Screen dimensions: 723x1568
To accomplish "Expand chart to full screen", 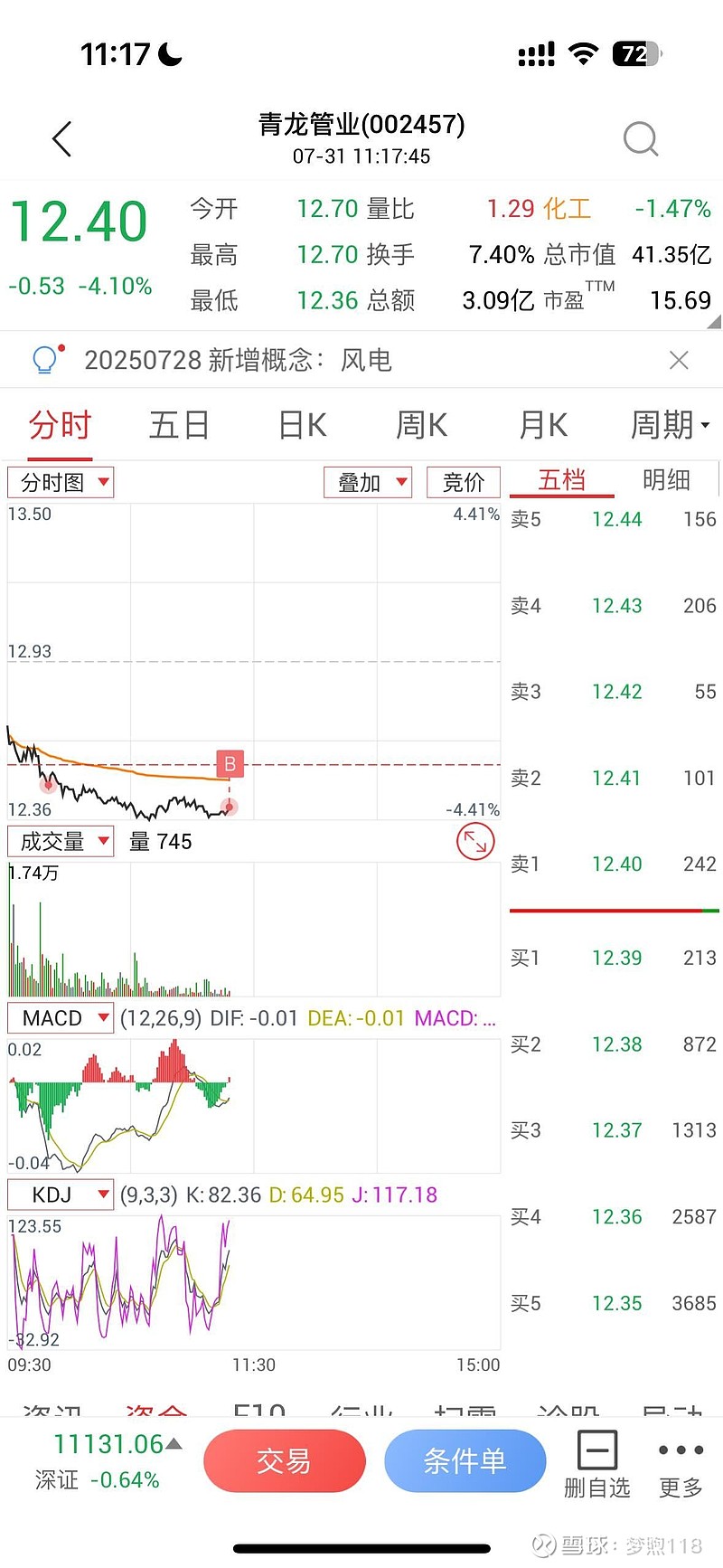I will click(475, 842).
